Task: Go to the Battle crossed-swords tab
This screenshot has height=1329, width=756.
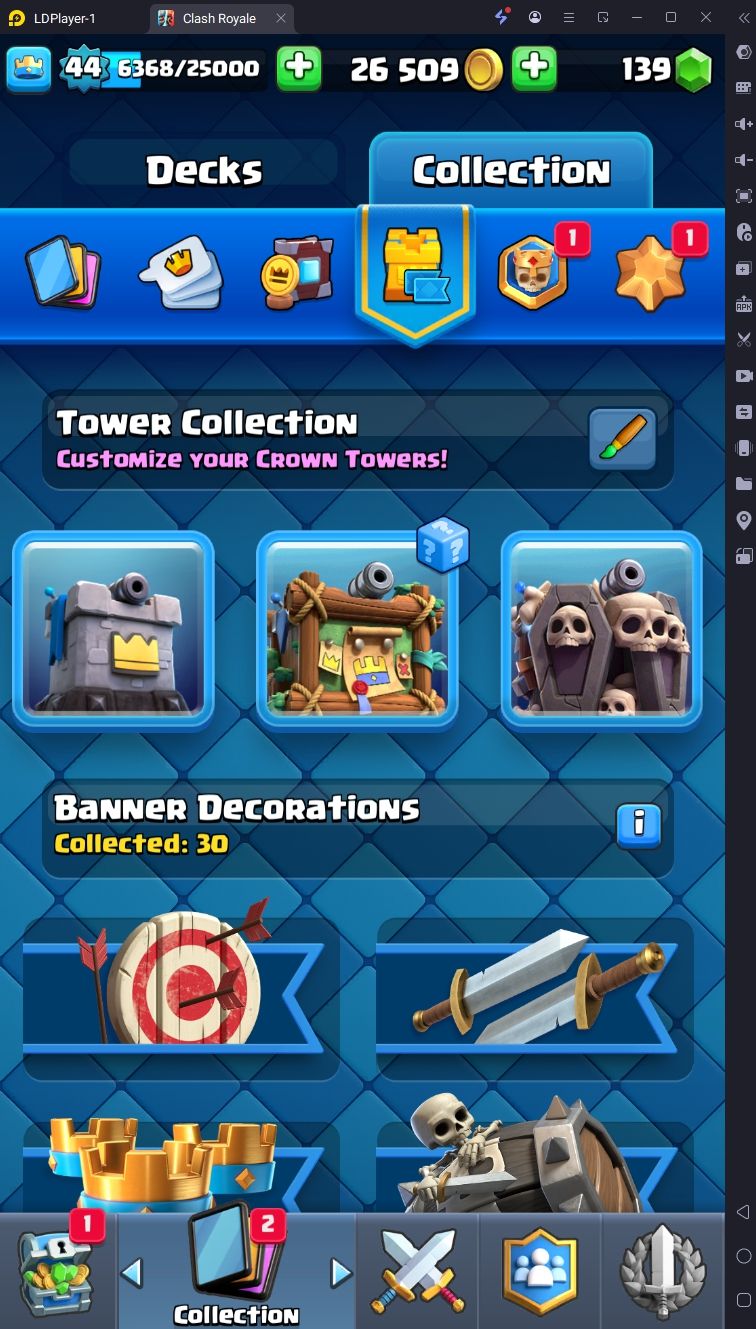Action: 417,1272
